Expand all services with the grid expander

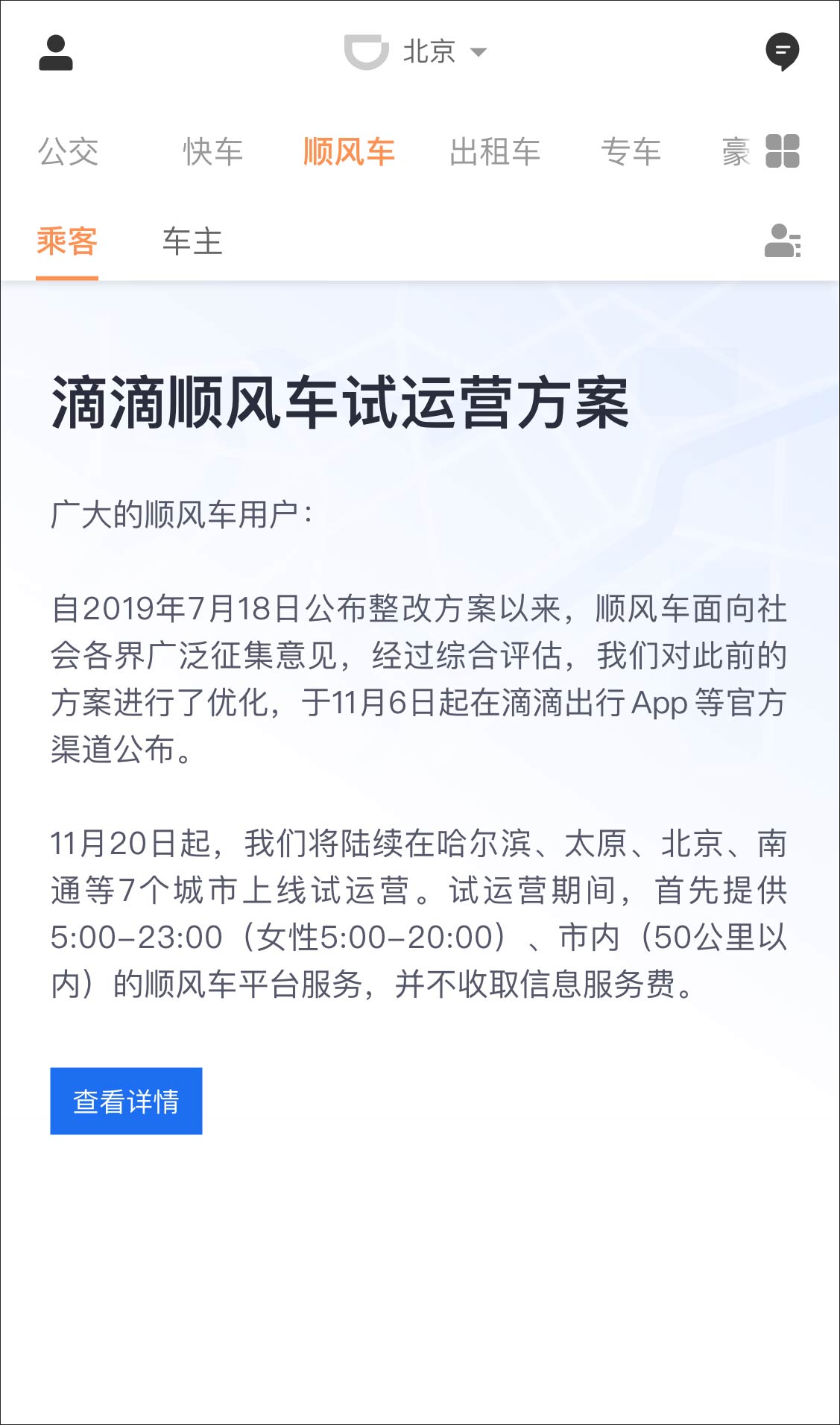pyautogui.click(x=783, y=152)
